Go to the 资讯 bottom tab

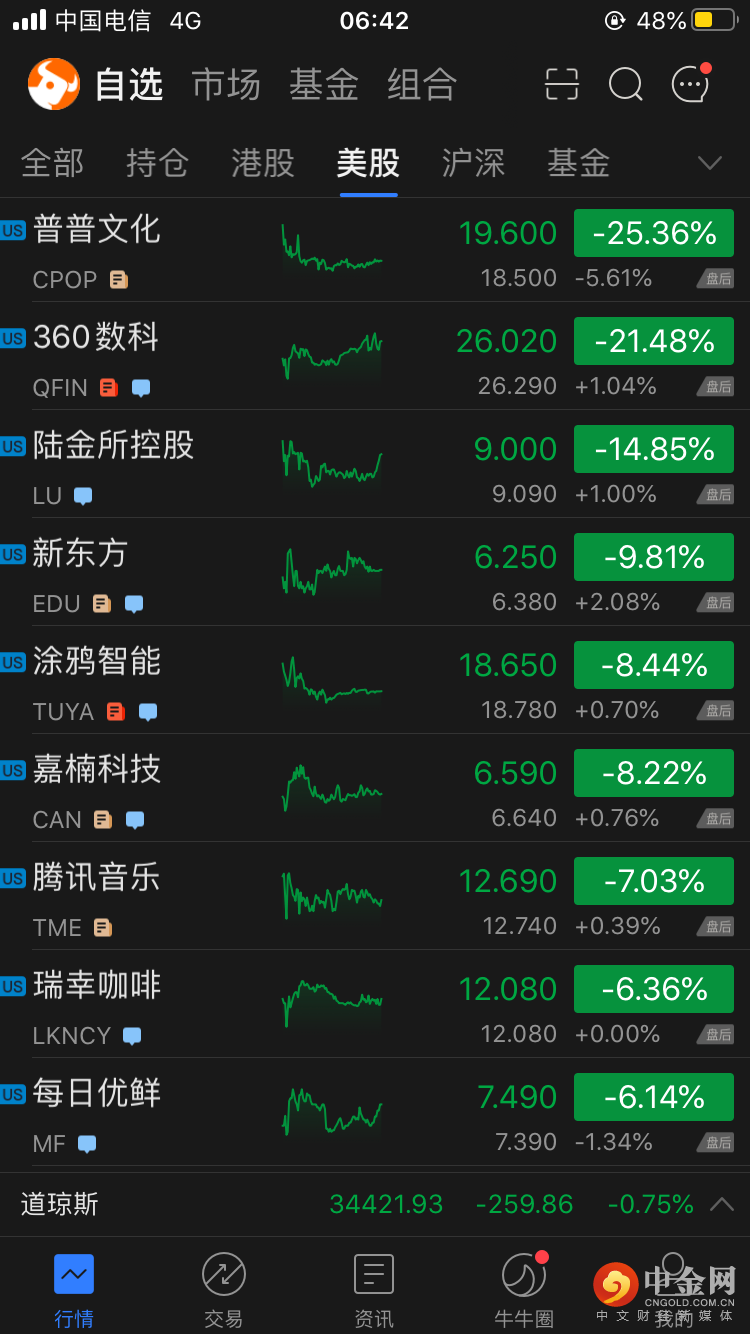point(374,1290)
